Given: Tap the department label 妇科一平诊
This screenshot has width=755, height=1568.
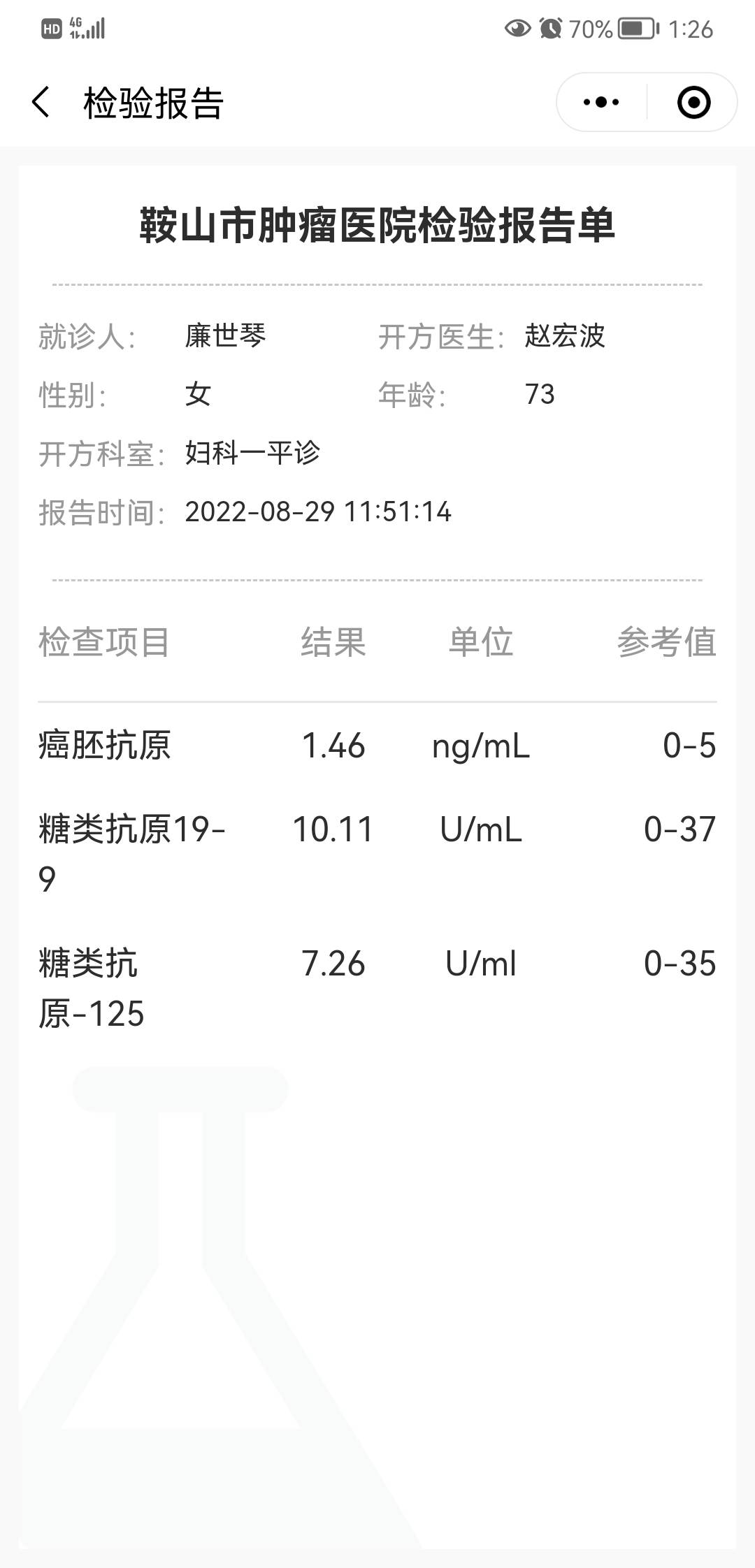Looking at the screenshot, I should [x=252, y=453].
